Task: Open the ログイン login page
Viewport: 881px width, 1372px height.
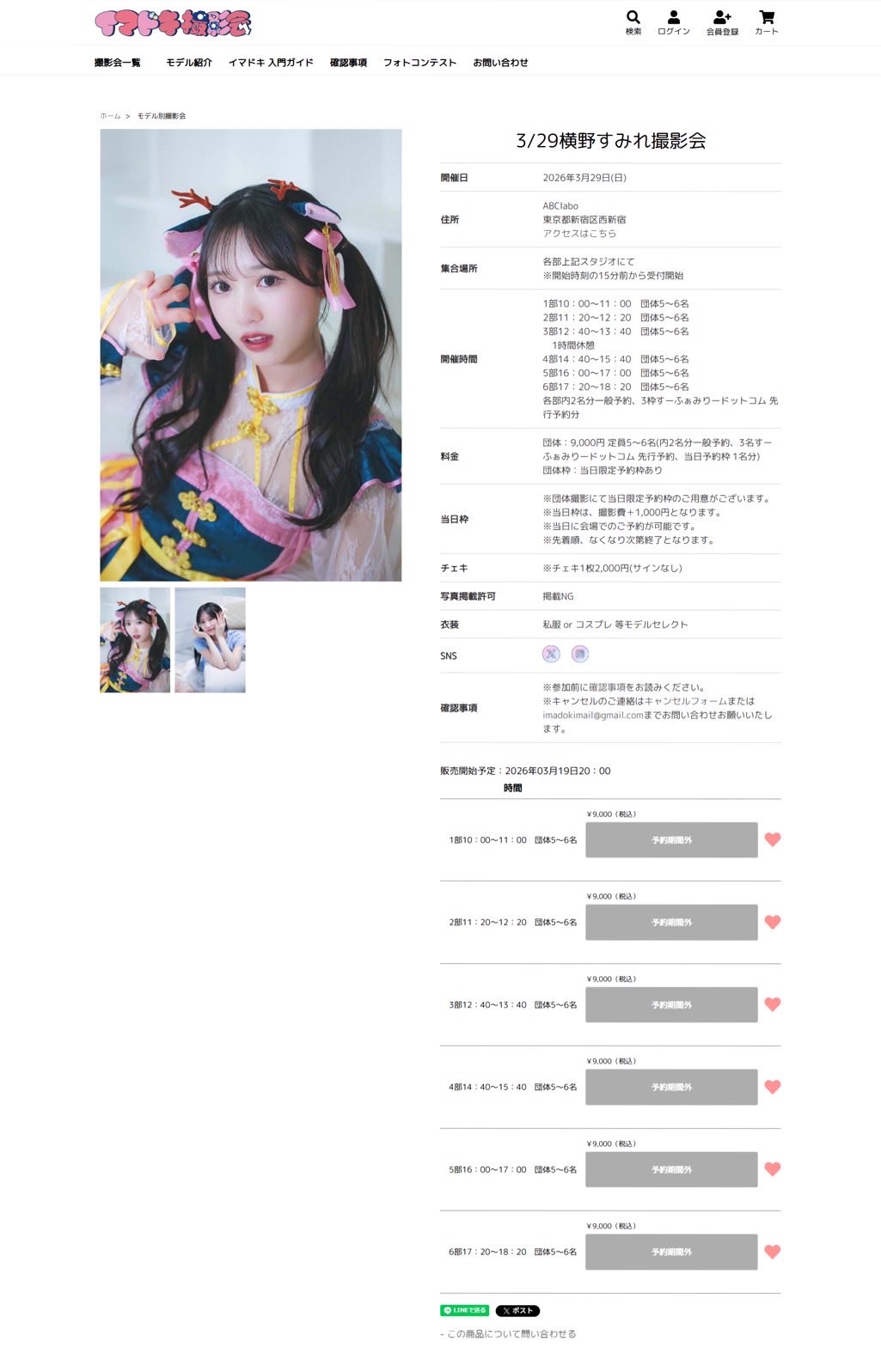Action: coord(673,22)
